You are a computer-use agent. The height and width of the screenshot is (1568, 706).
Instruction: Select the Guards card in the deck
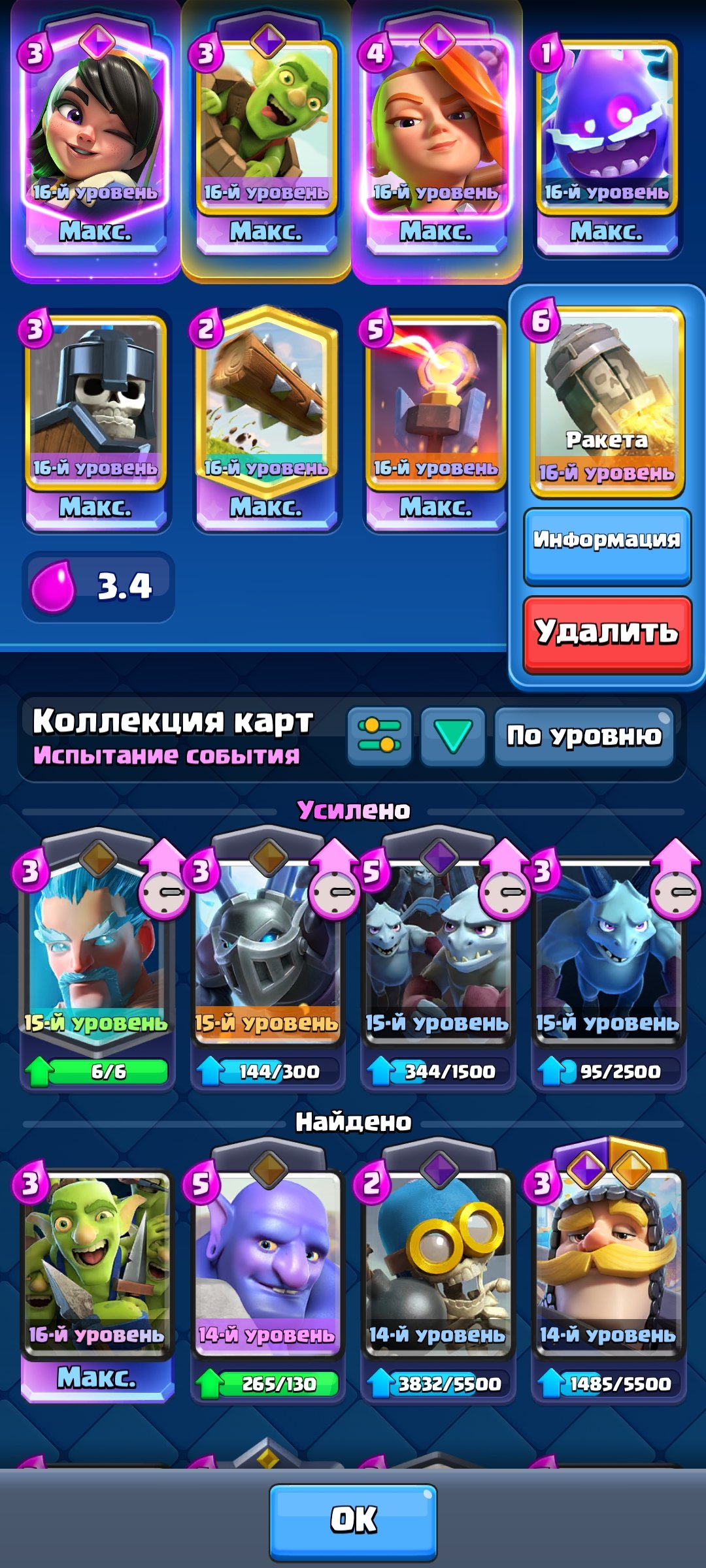(95, 421)
